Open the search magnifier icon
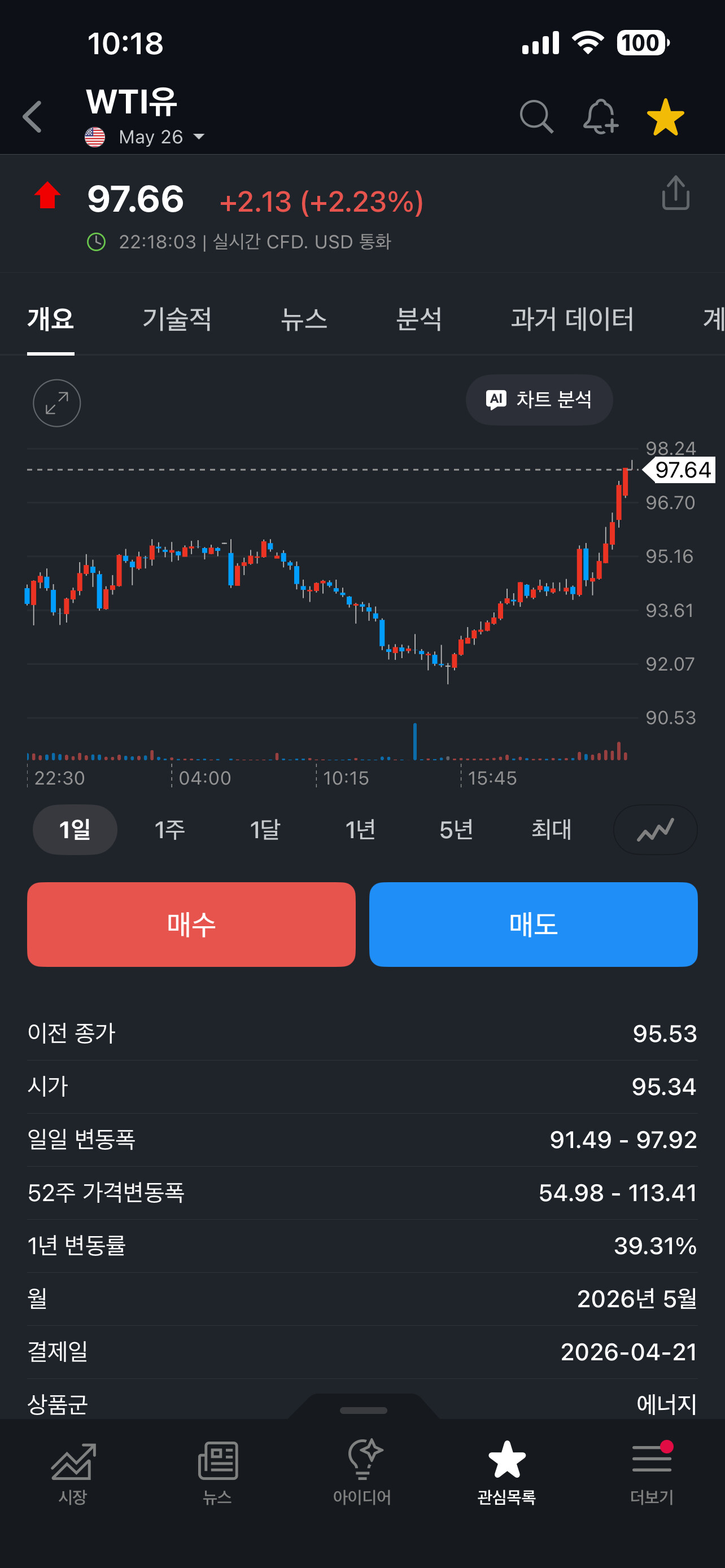The height and width of the screenshot is (1568, 725). (x=536, y=116)
